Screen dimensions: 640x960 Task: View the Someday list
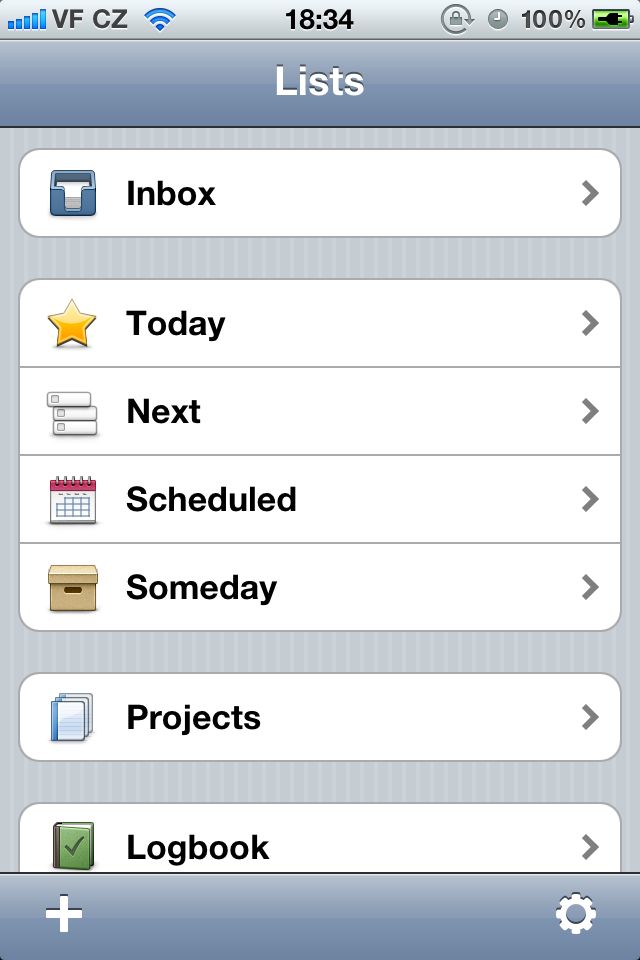320,587
